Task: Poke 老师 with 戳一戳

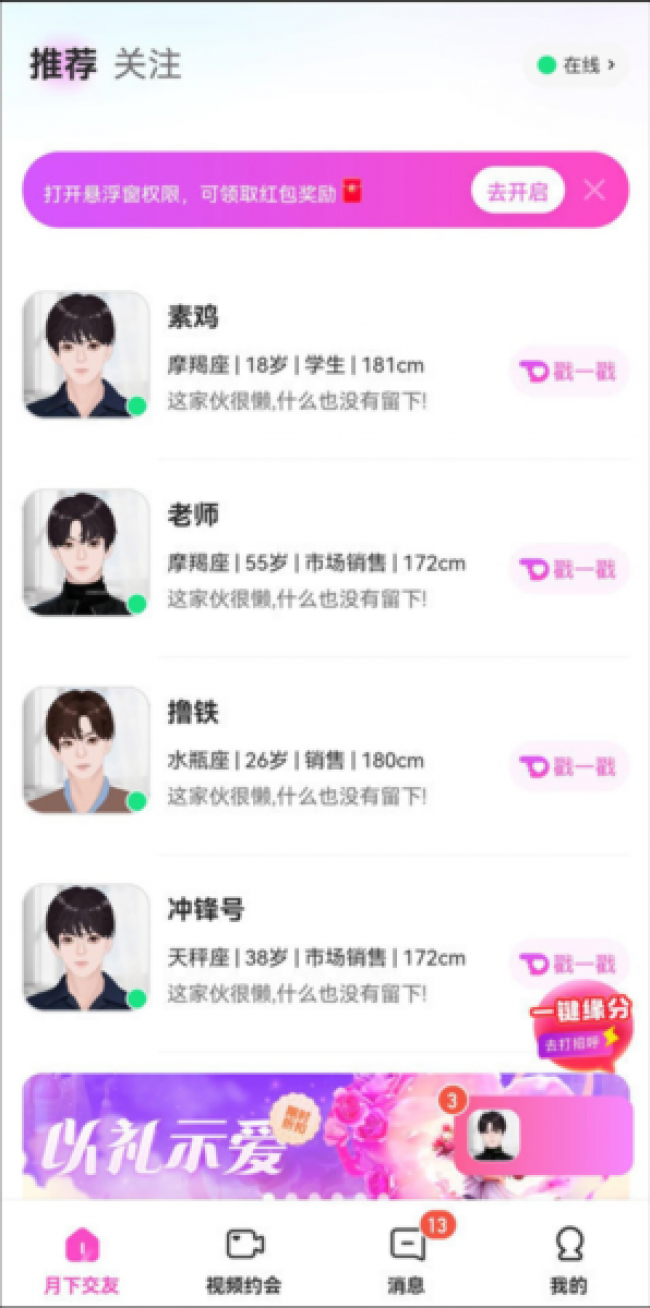Action: pos(568,570)
